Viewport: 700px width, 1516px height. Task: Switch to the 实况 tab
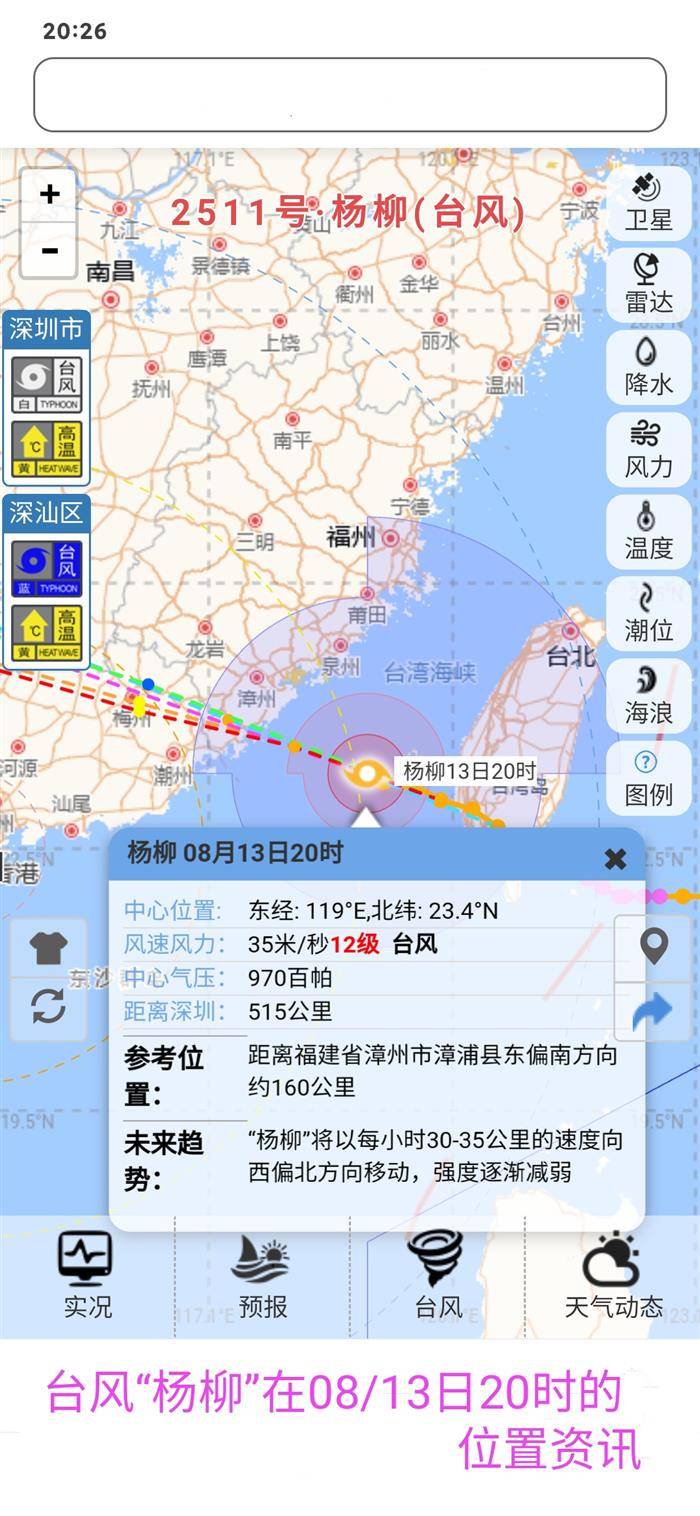tap(87, 1276)
